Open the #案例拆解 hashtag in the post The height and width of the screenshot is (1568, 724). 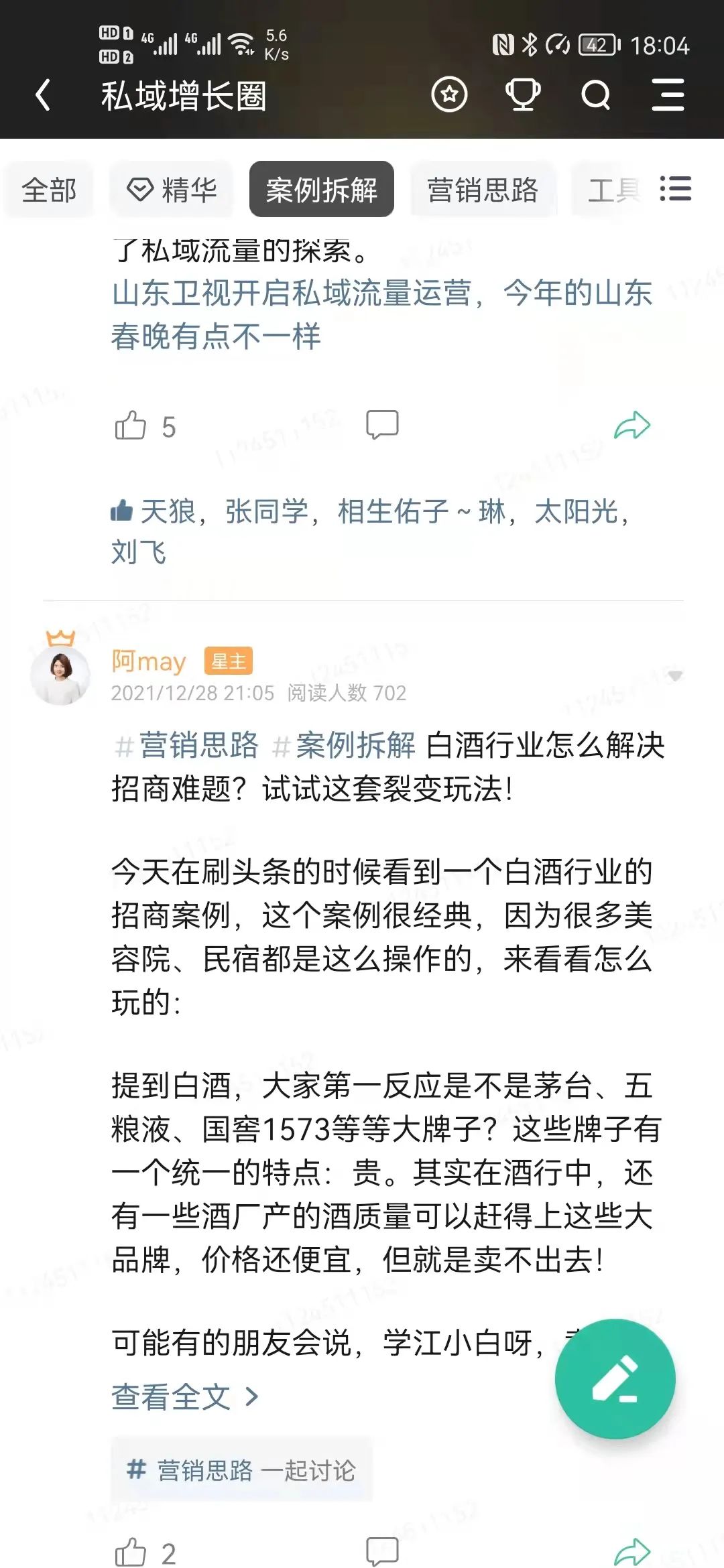[345, 745]
